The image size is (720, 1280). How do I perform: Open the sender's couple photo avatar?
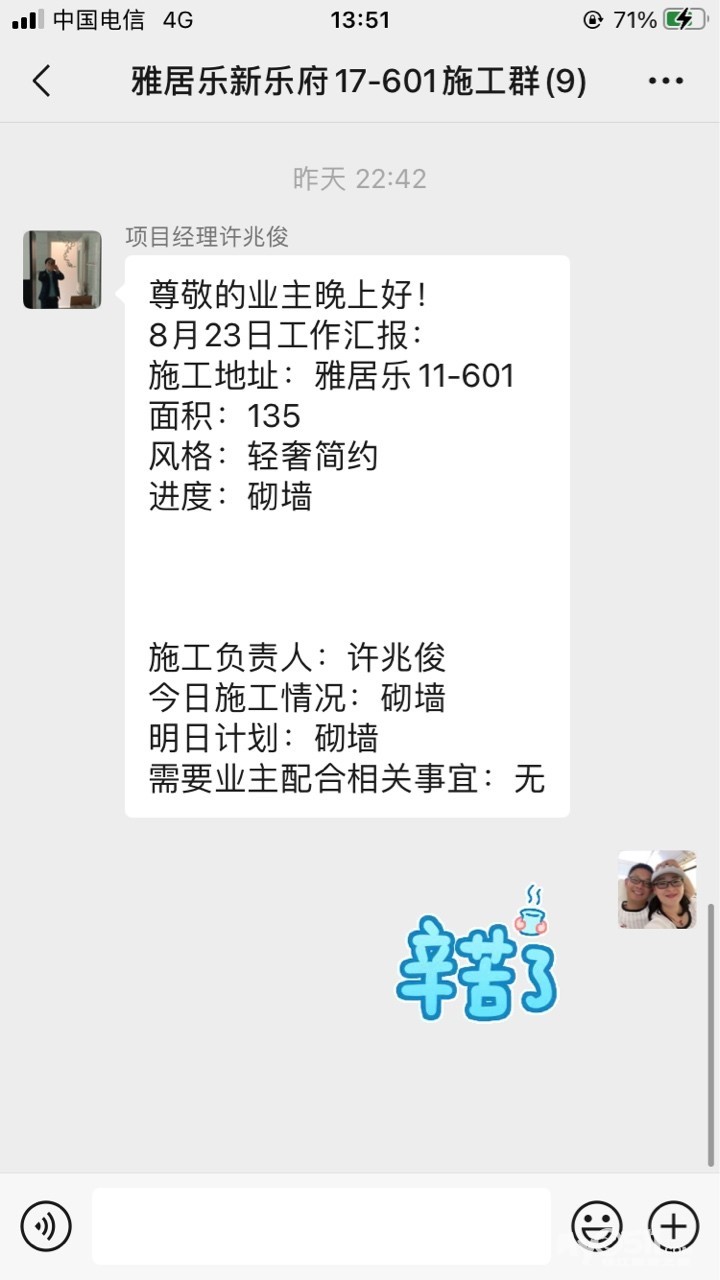tap(657, 890)
